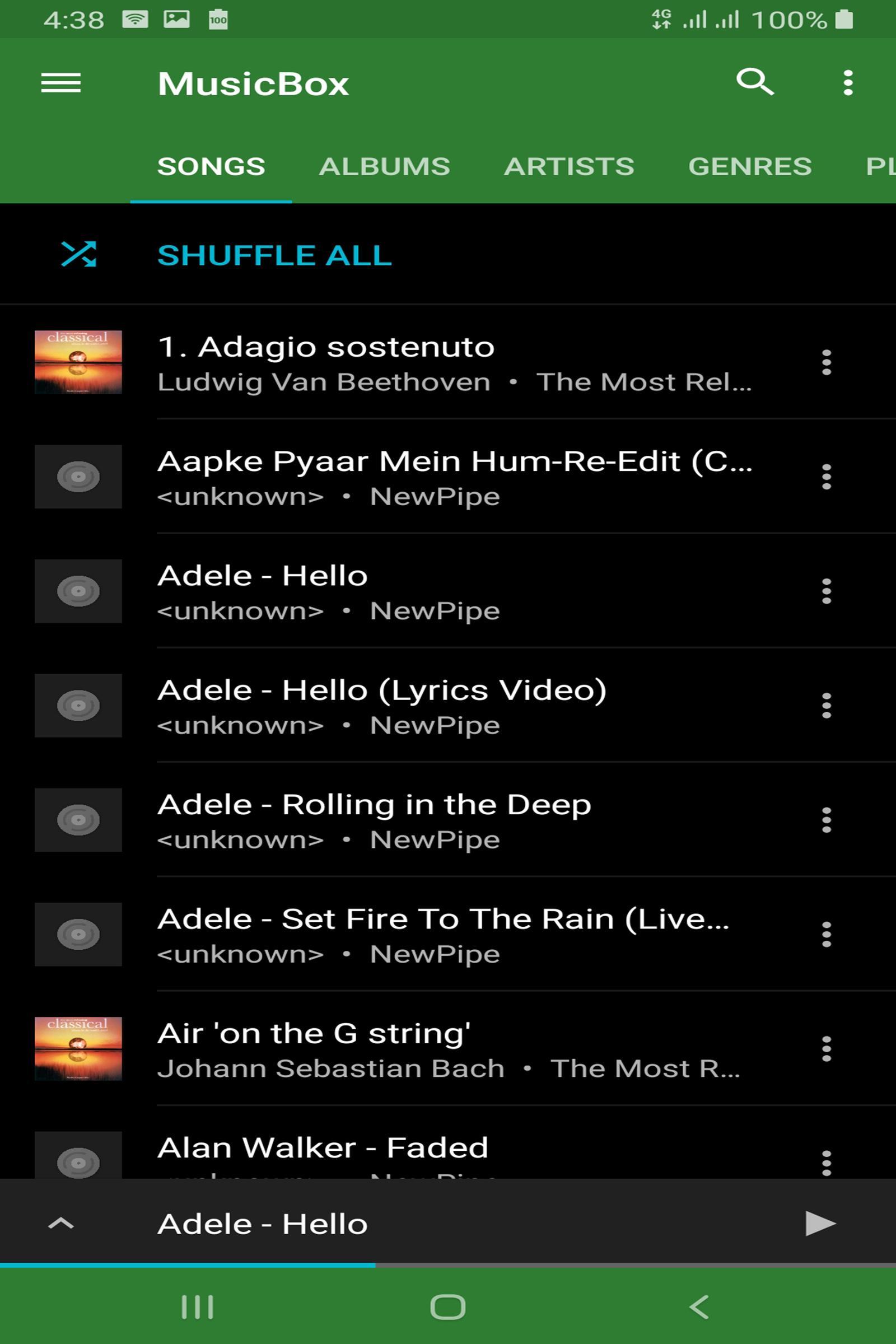Open options for Aapke Pyaar Mein Hum
The width and height of the screenshot is (896, 1344).
[x=827, y=477]
